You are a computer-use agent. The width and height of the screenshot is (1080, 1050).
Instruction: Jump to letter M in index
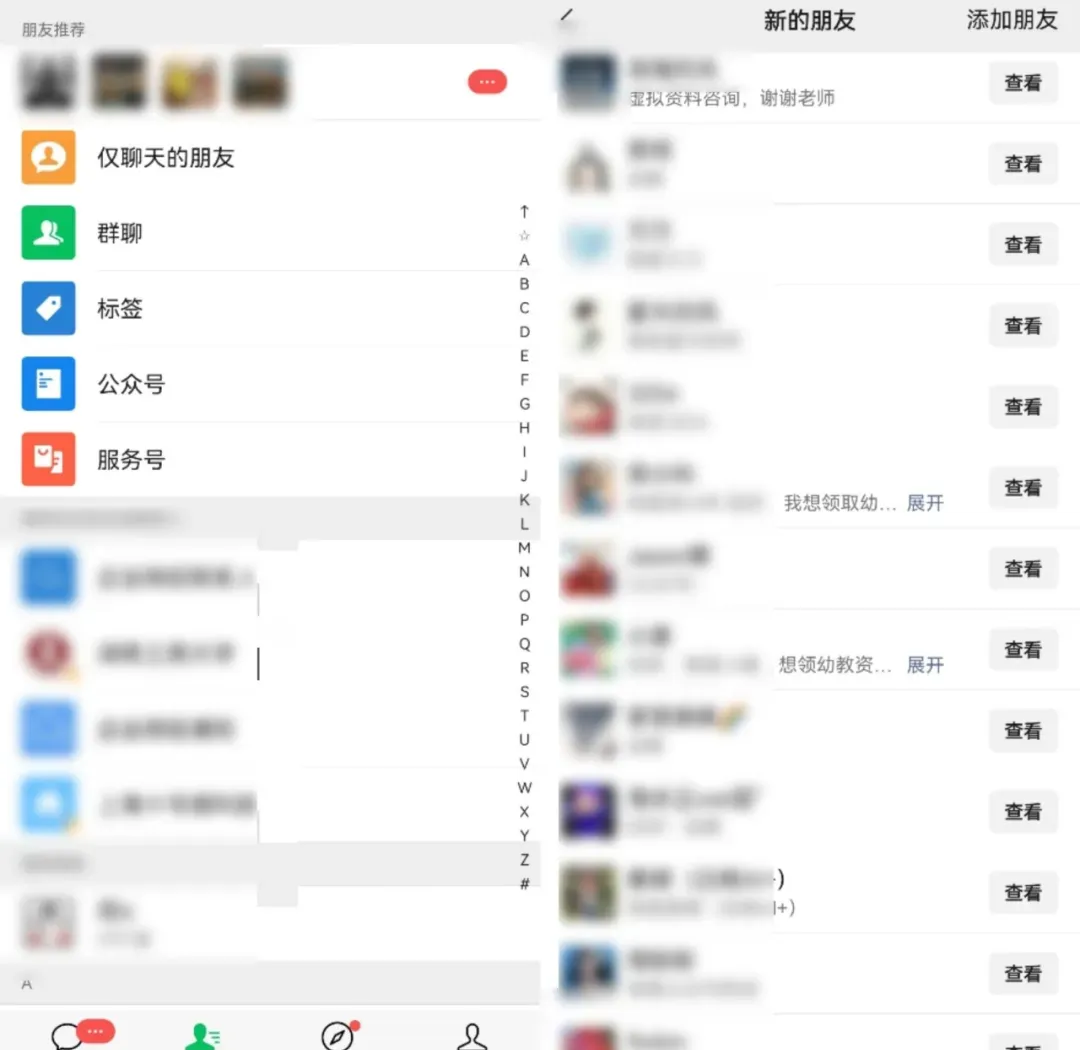(524, 548)
